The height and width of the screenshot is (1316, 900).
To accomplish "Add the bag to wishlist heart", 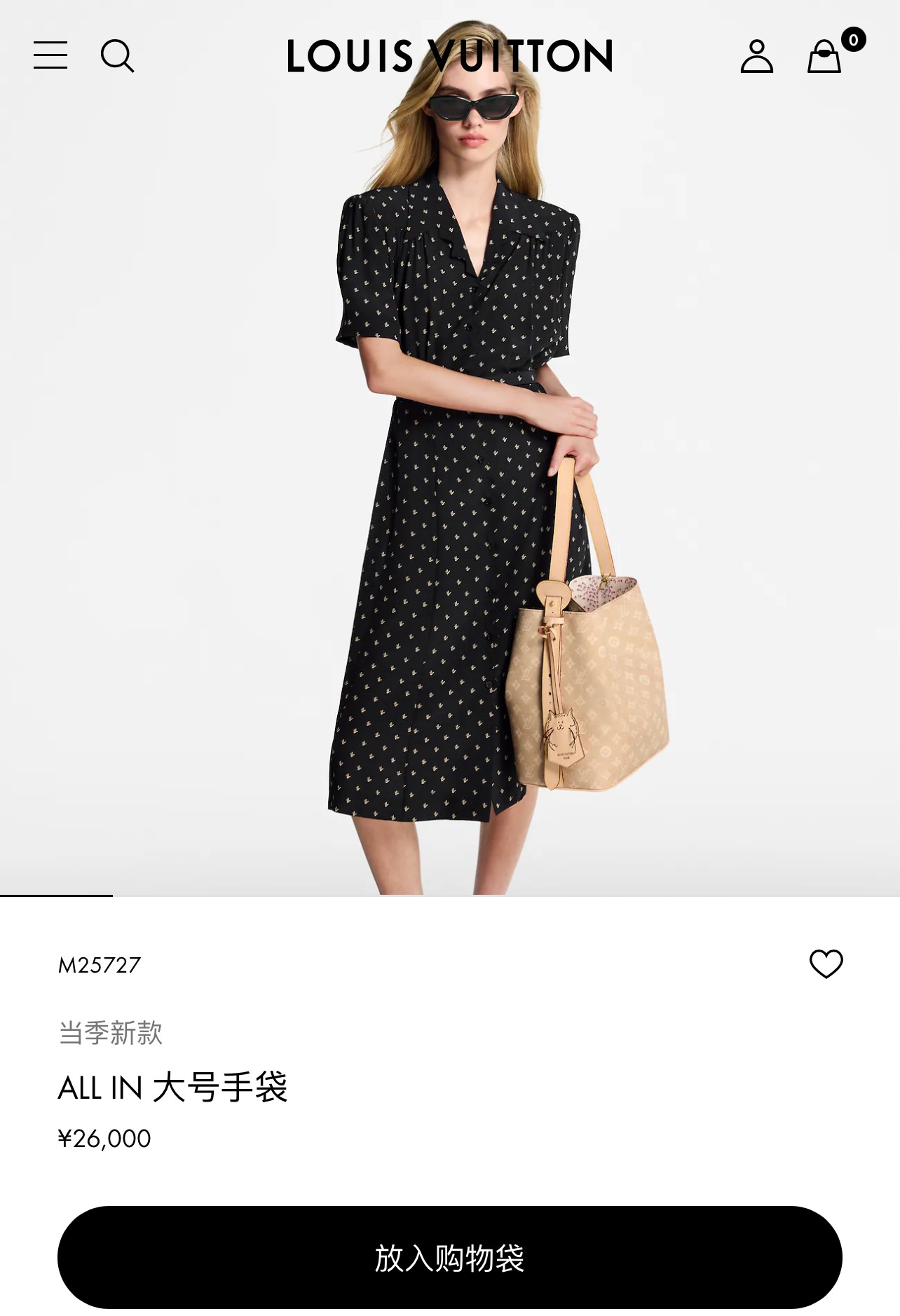I will pyautogui.click(x=826, y=964).
